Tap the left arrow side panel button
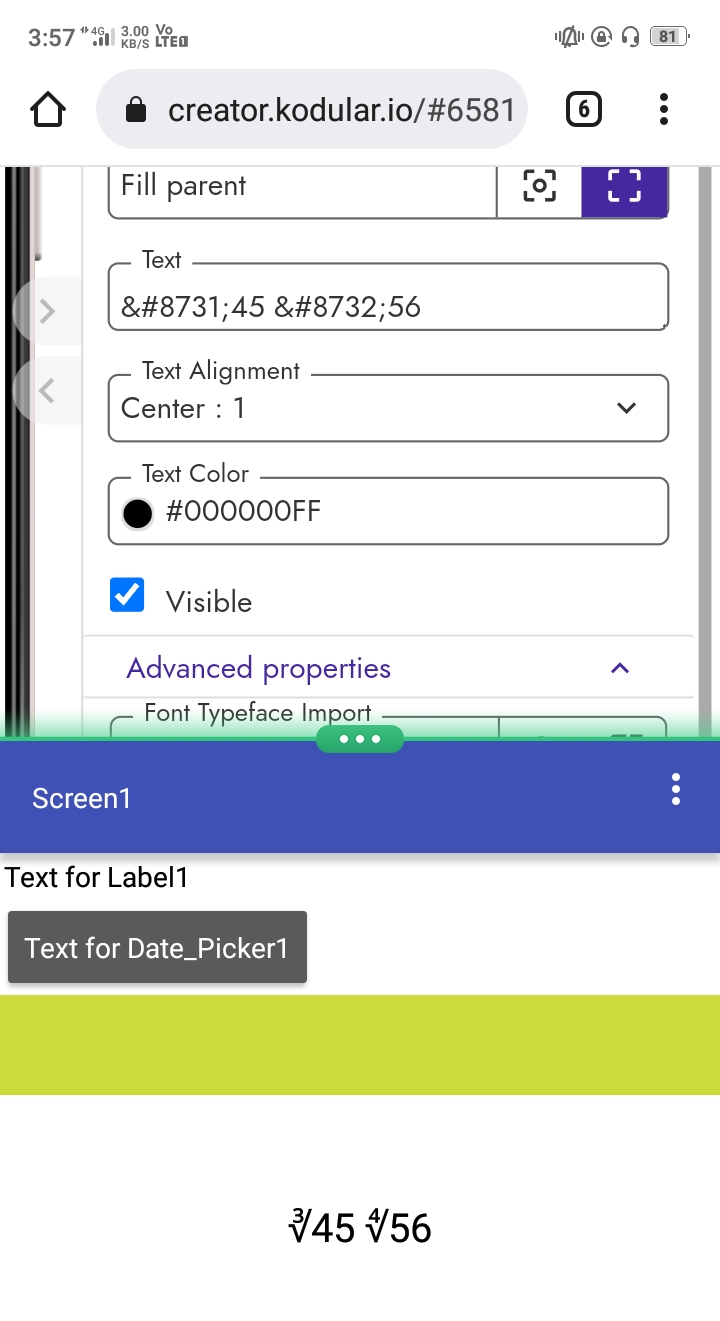The width and height of the screenshot is (720, 1321). pos(46,390)
